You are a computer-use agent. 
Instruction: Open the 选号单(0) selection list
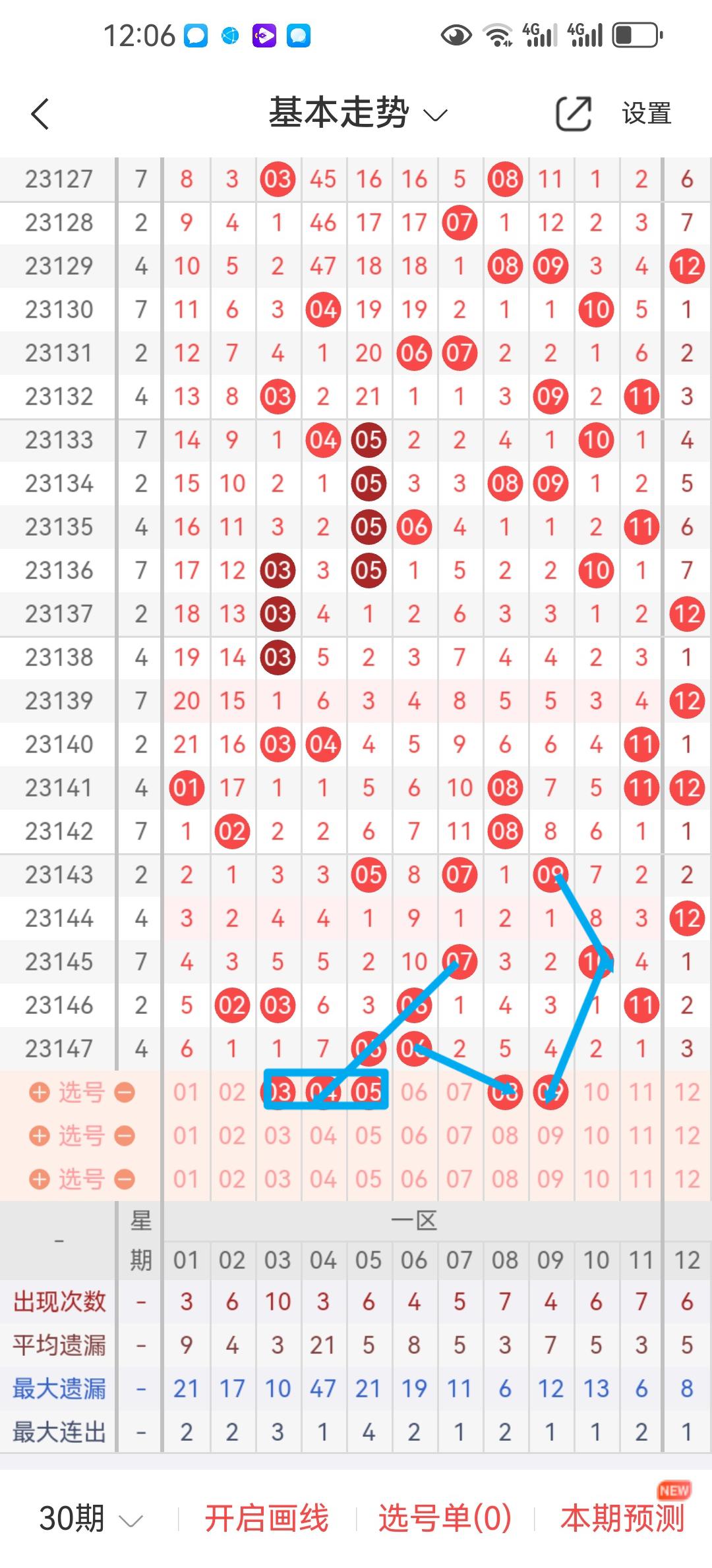pyautogui.click(x=445, y=1519)
